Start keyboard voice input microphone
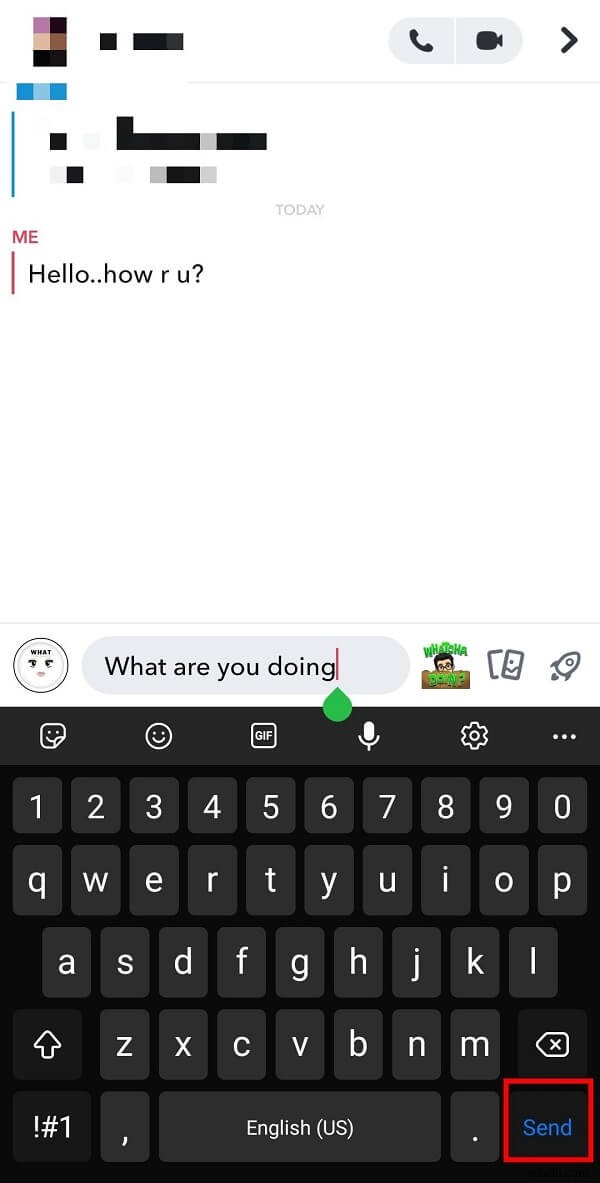600x1183 pixels. [369, 737]
